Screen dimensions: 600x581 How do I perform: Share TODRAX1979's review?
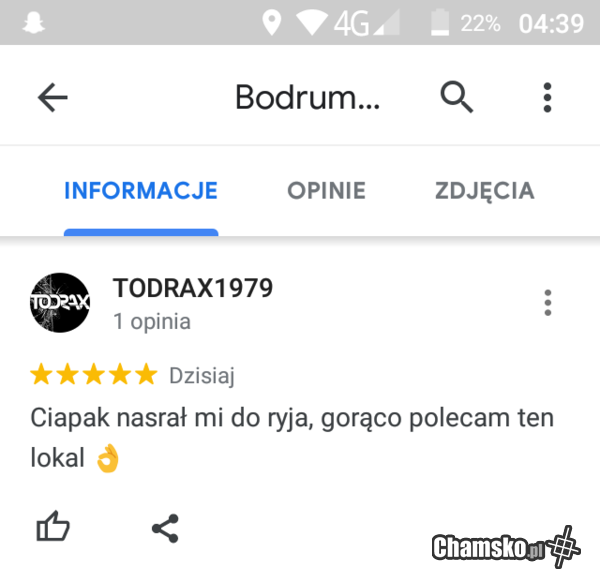click(x=165, y=527)
